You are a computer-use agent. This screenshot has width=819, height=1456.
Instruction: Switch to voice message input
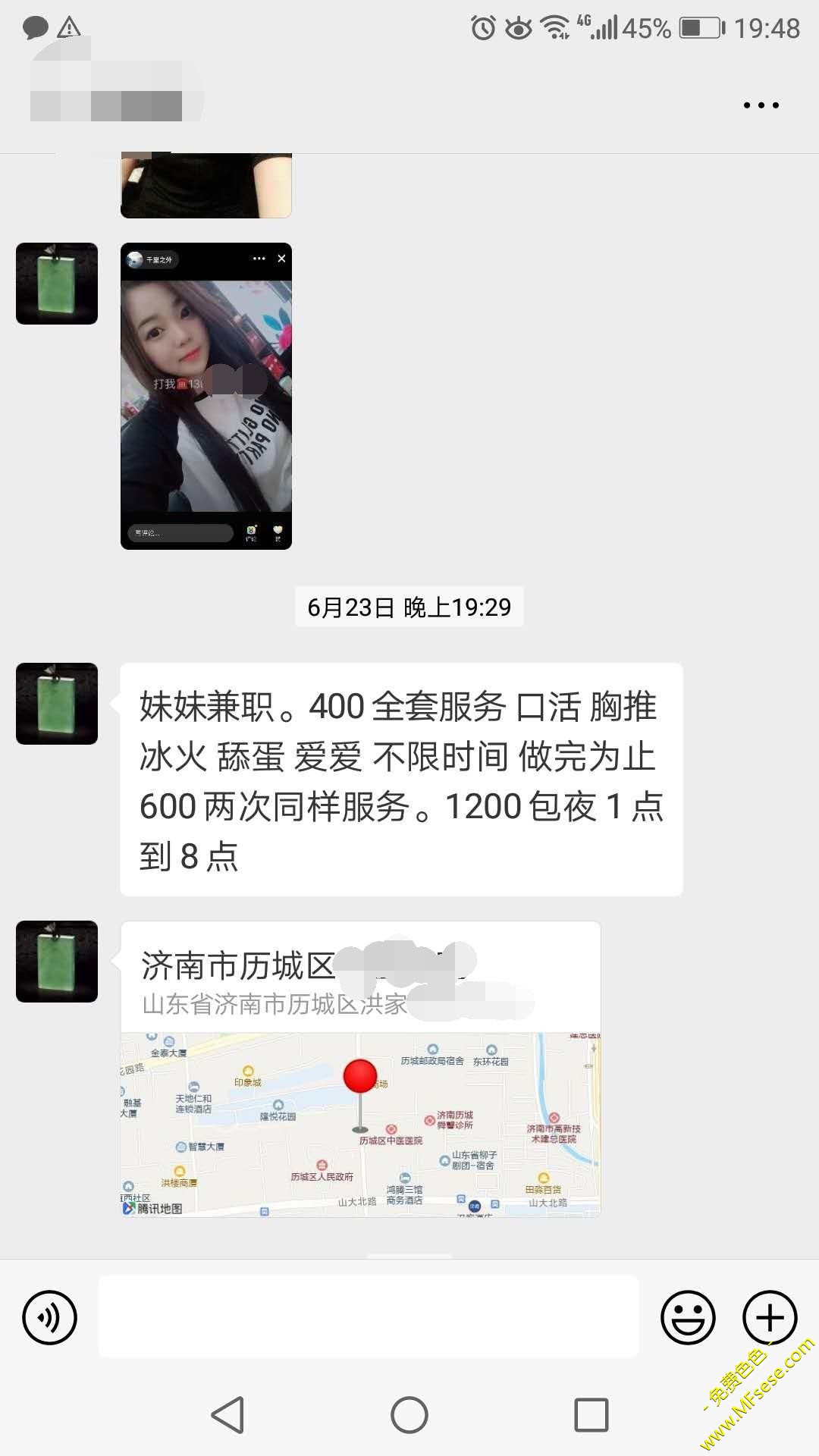click(50, 1318)
